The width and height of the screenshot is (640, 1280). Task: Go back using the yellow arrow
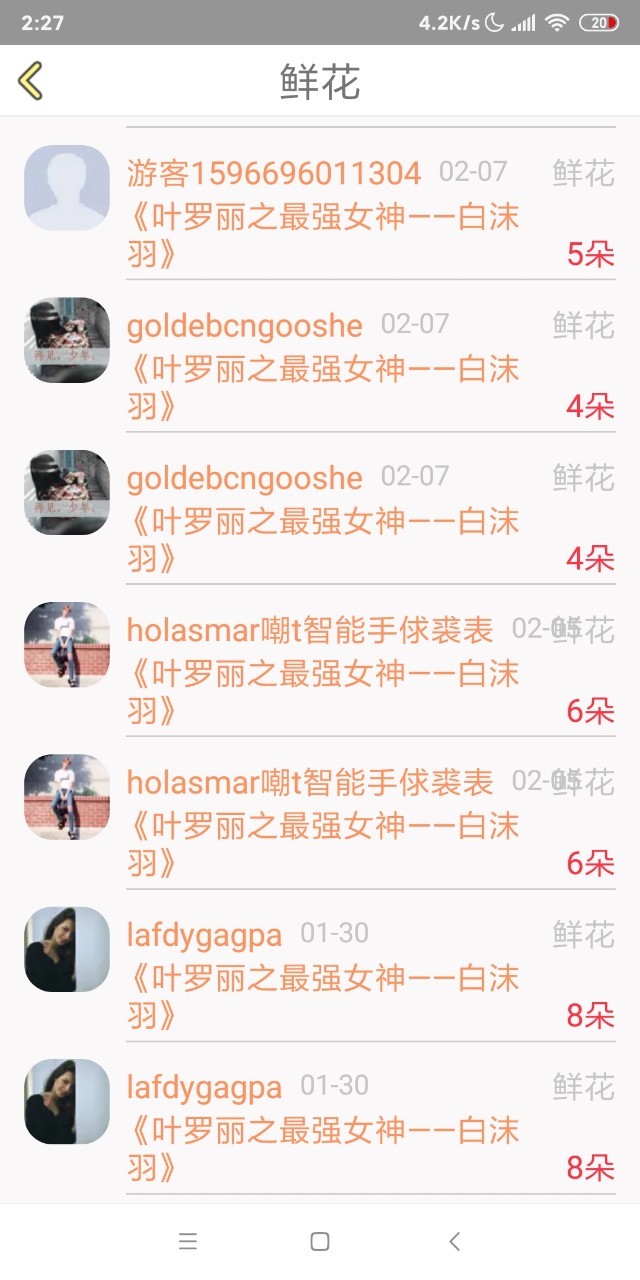(x=31, y=81)
